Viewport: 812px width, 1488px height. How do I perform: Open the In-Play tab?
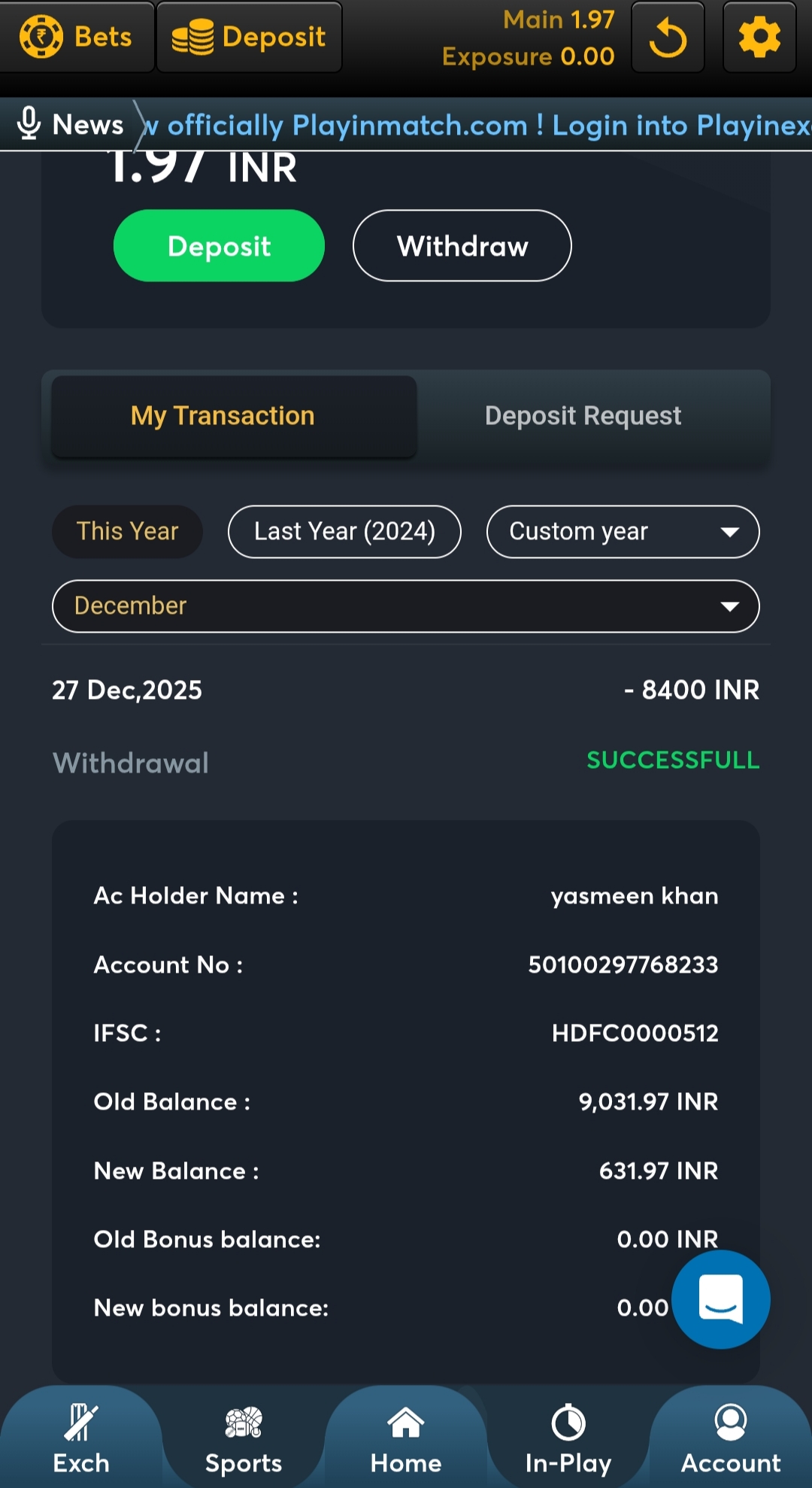point(568,1438)
